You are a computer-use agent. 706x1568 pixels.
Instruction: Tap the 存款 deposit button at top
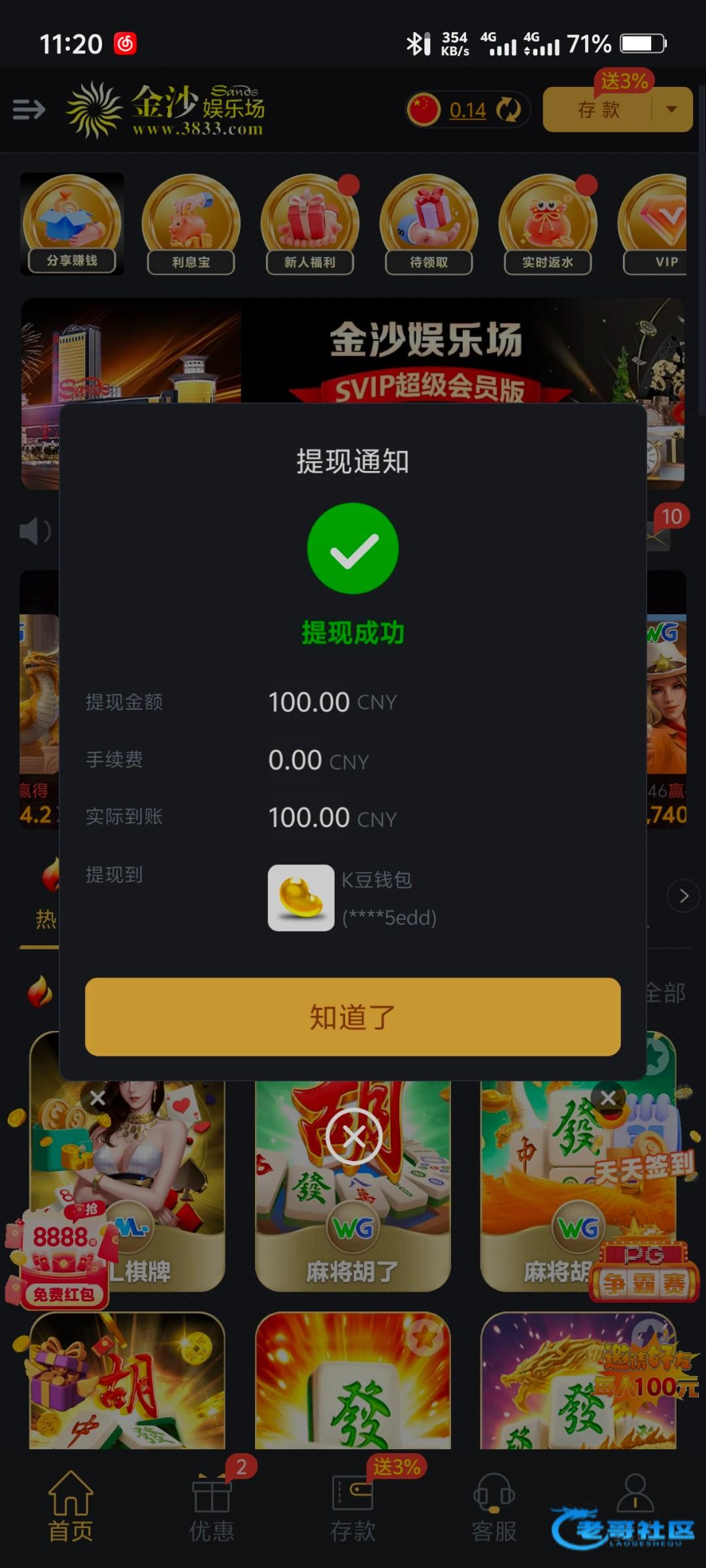click(x=597, y=110)
